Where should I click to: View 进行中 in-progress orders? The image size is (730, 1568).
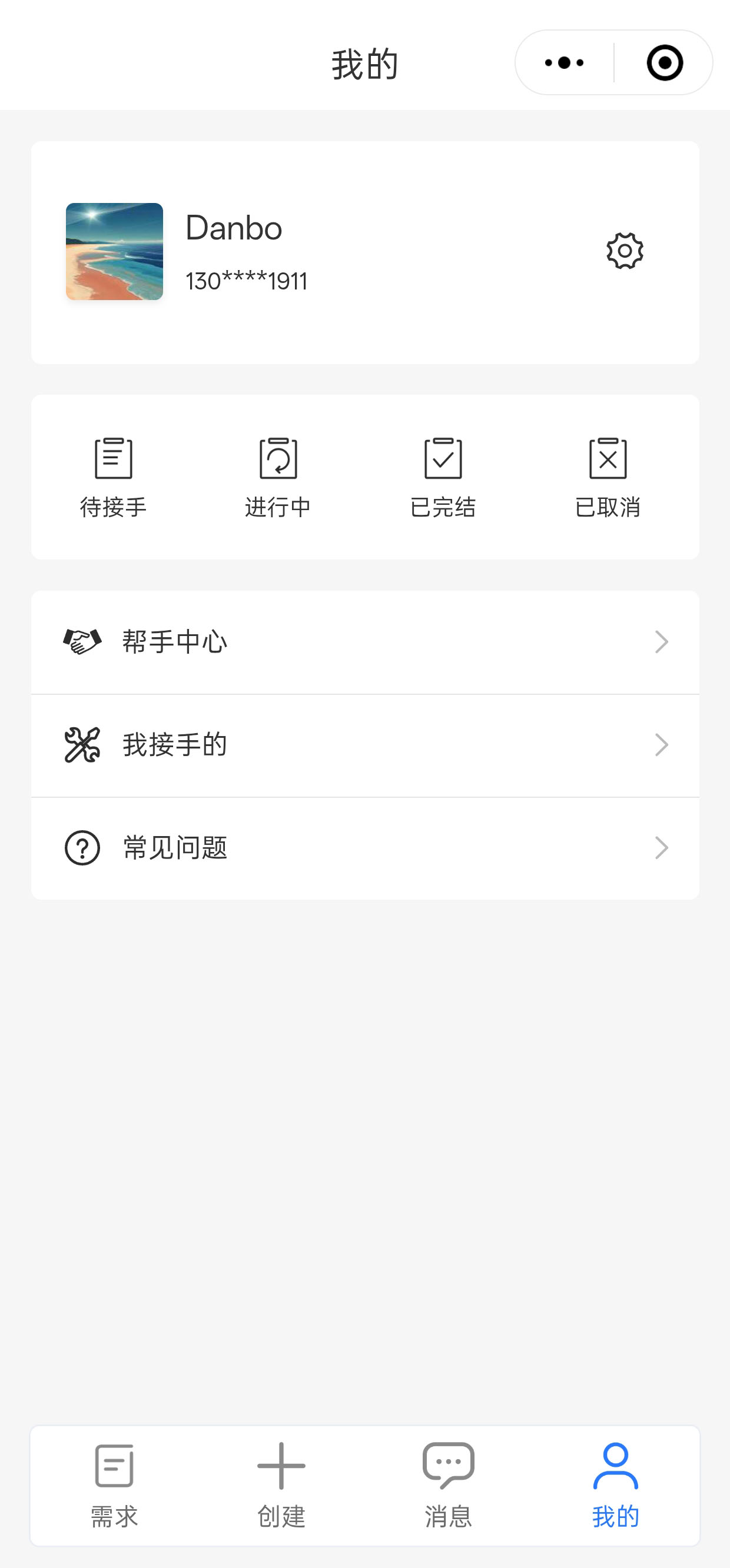click(278, 478)
